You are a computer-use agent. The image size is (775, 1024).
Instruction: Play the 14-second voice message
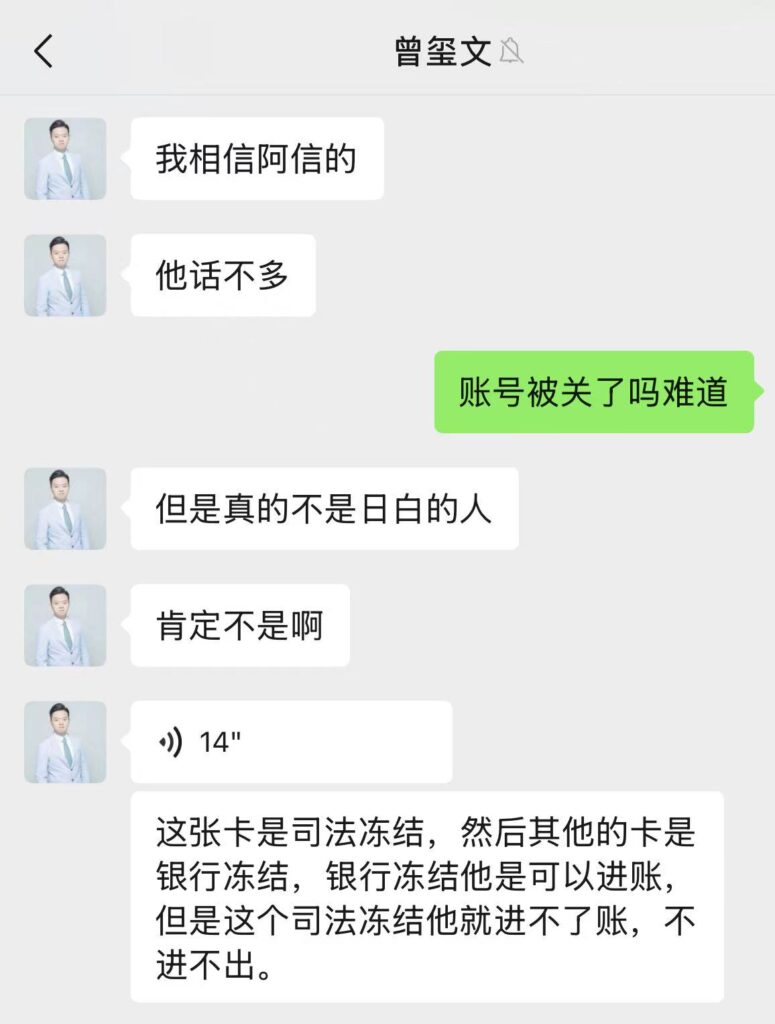click(x=290, y=742)
